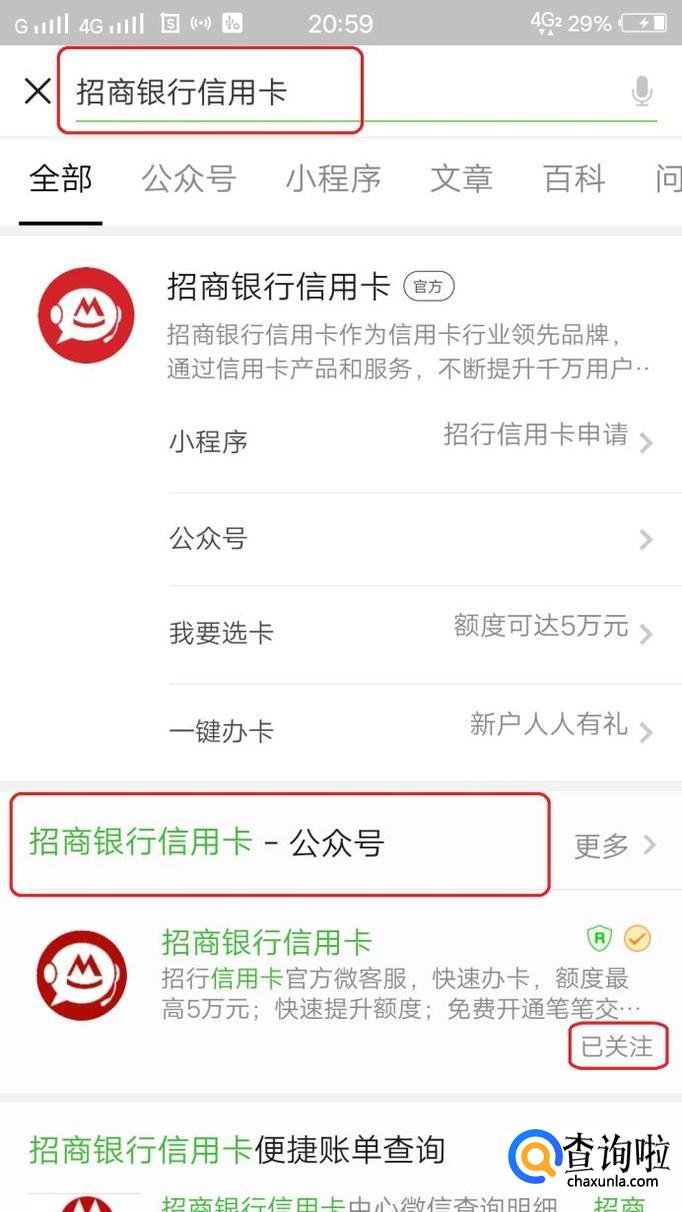Switch to the 百科 tab

[574, 179]
